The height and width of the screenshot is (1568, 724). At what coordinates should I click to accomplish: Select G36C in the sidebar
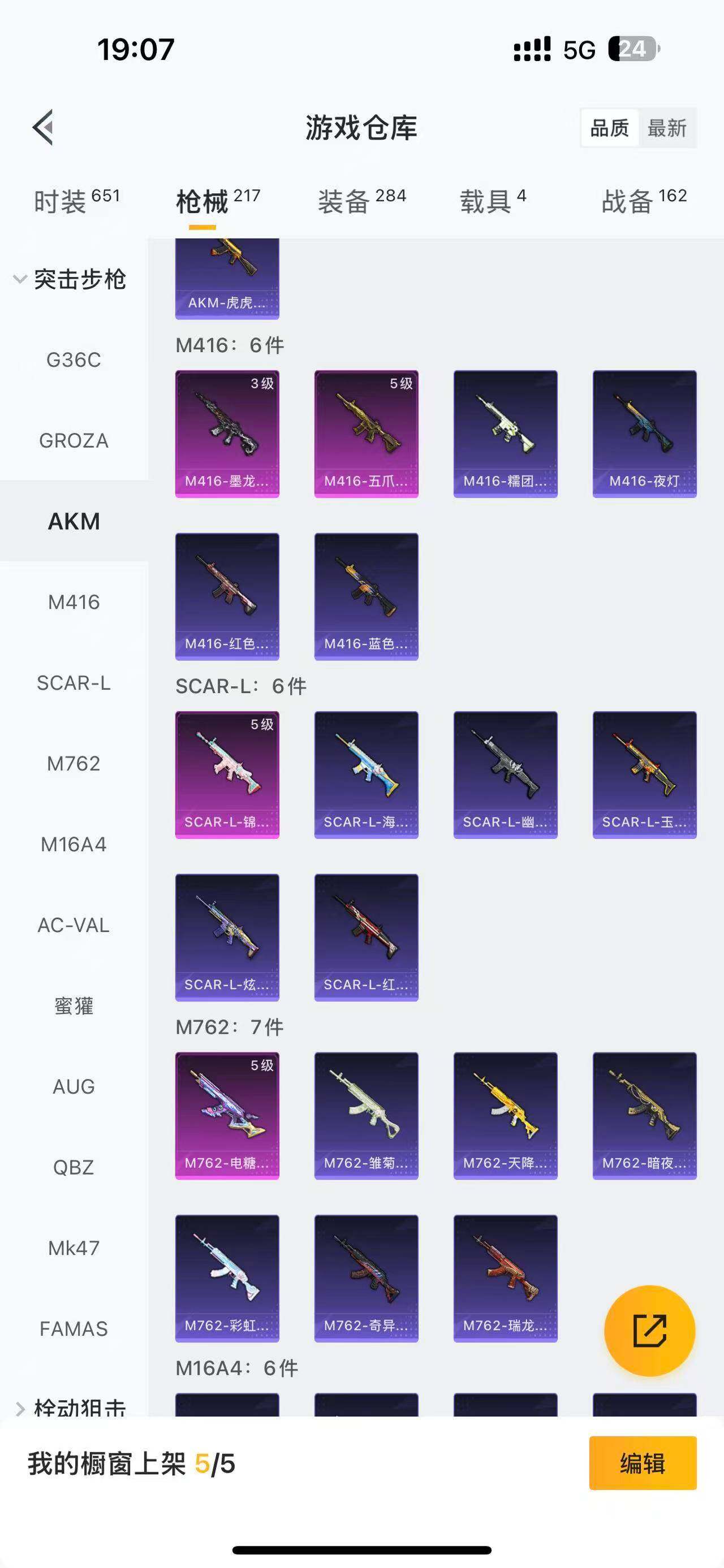(74, 359)
